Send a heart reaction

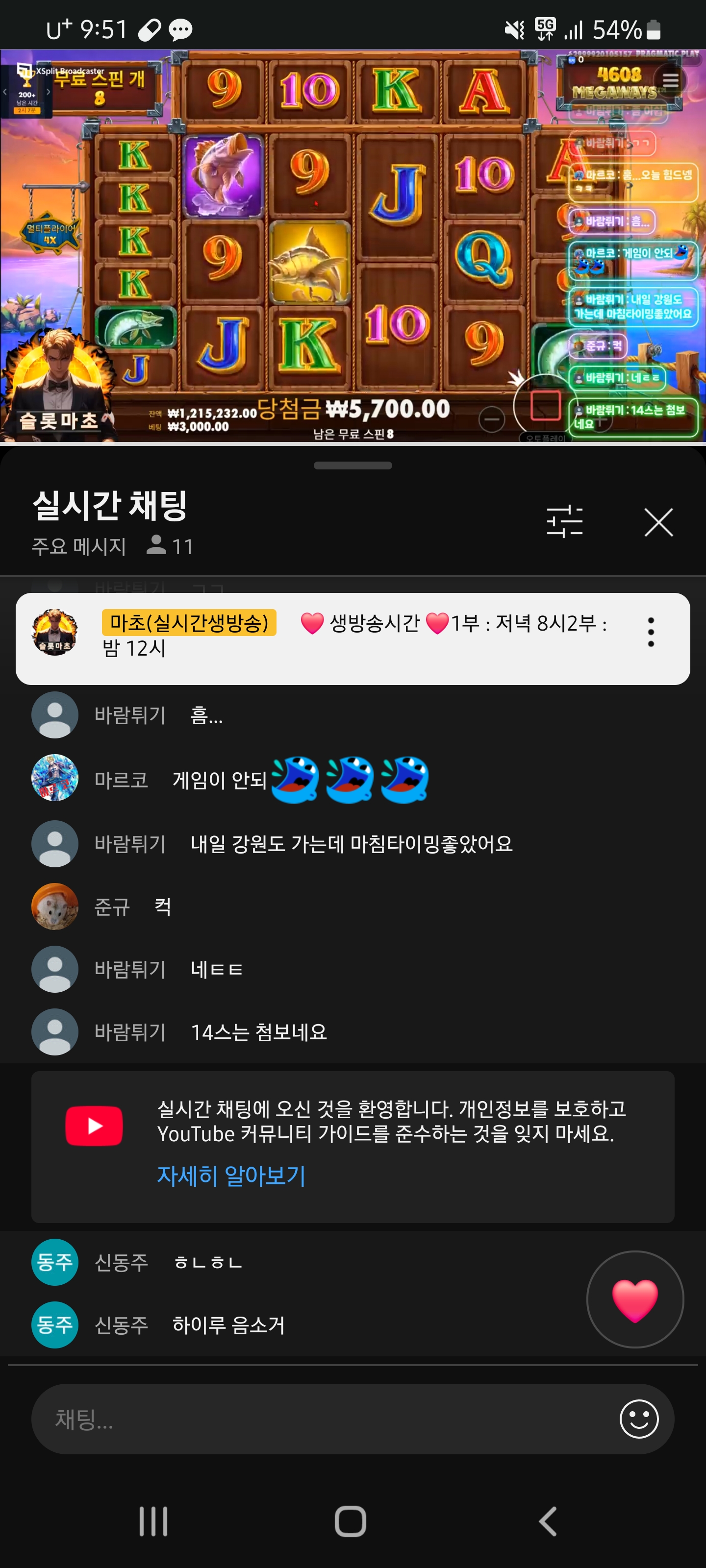[x=635, y=1299]
